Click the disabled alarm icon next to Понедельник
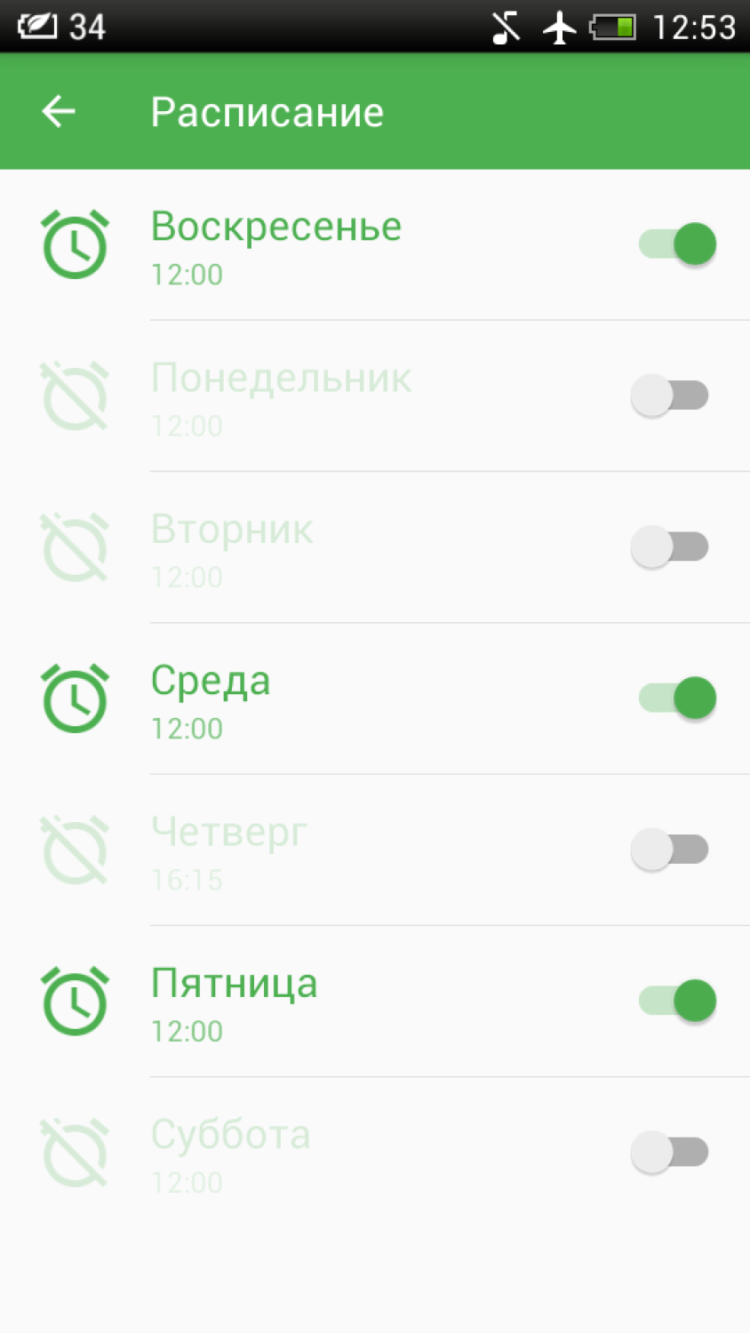The height and width of the screenshot is (1333, 750). point(74,395)
